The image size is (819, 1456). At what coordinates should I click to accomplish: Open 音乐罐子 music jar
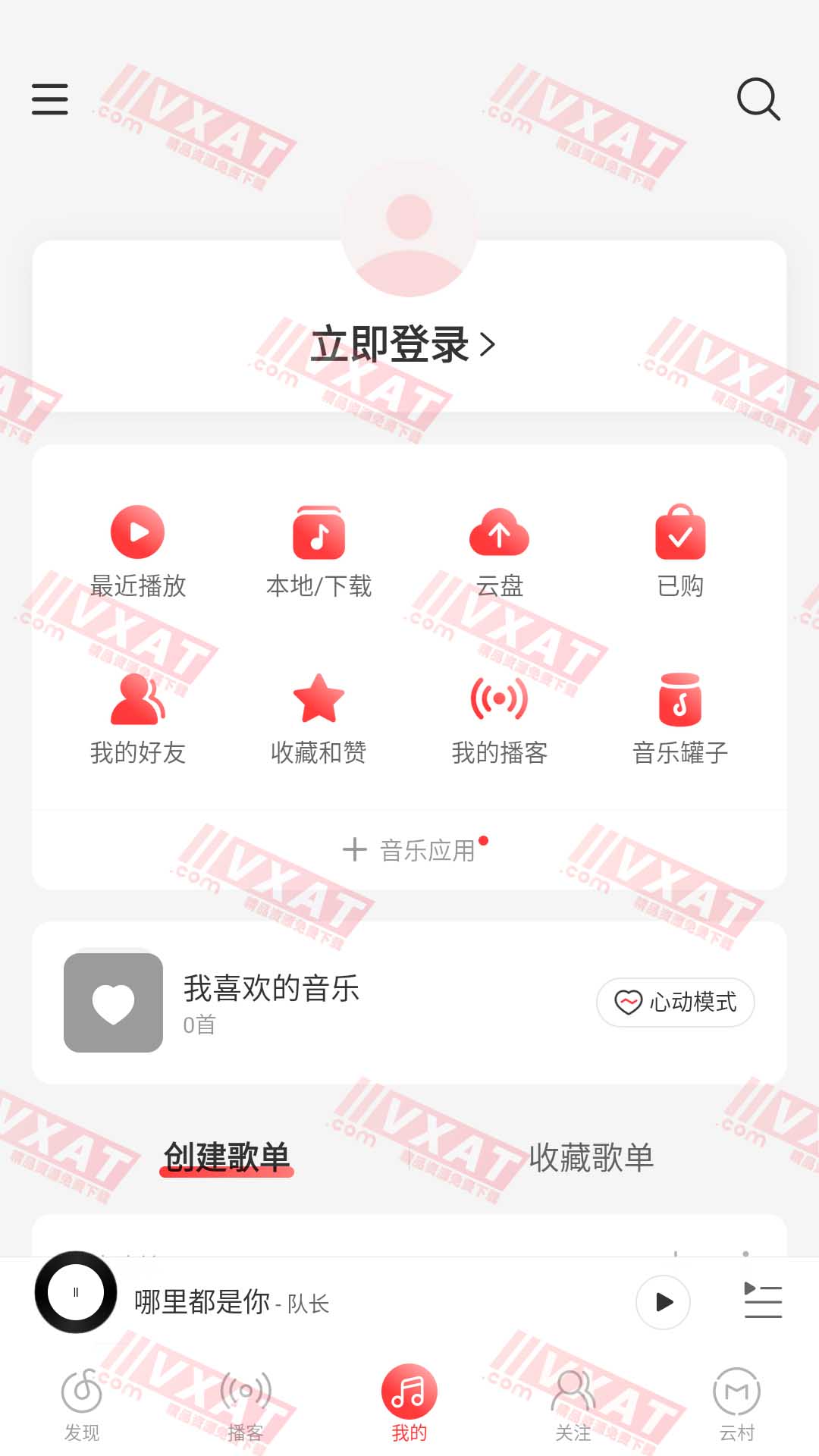point(680,718)
